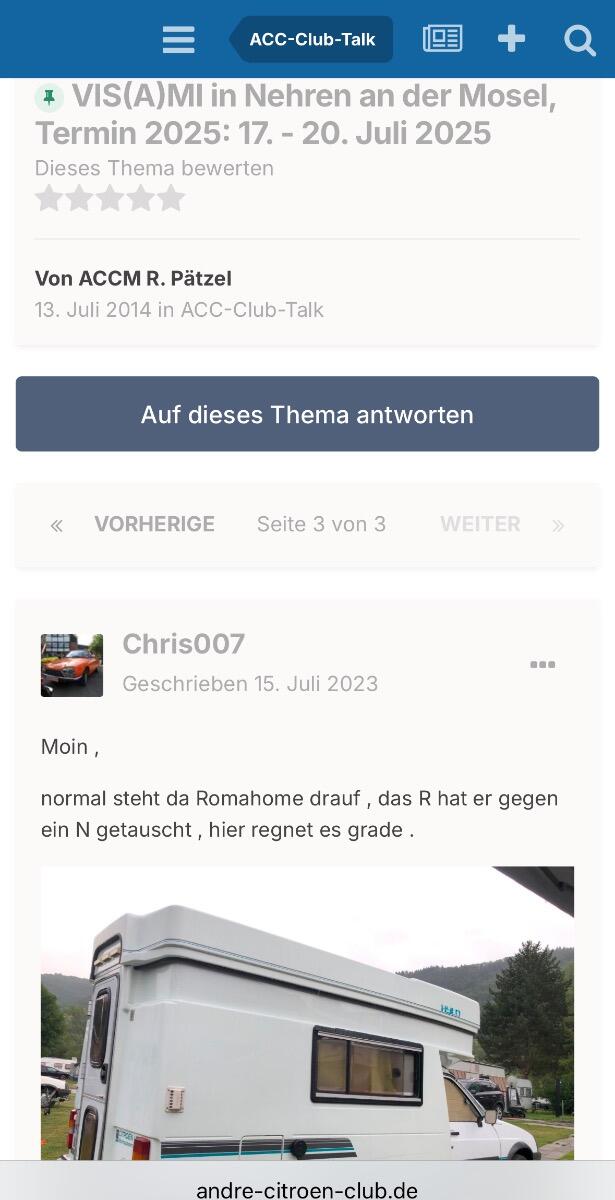Screen dimensions: 615x1200
Task: Open the post date 15. Juli 2023
Action: pyautogui.click(x=250, y=684)
